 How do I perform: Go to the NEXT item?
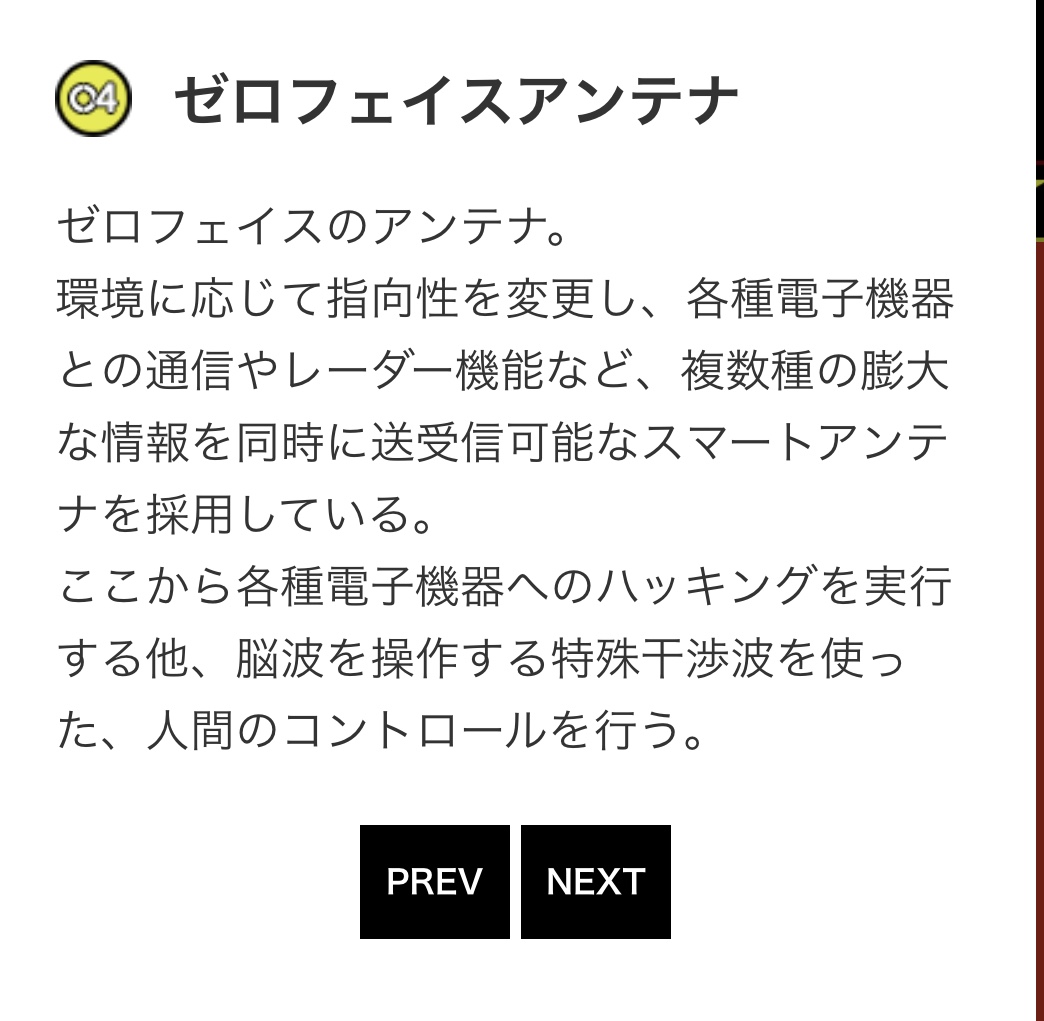[x=596, y=881]
